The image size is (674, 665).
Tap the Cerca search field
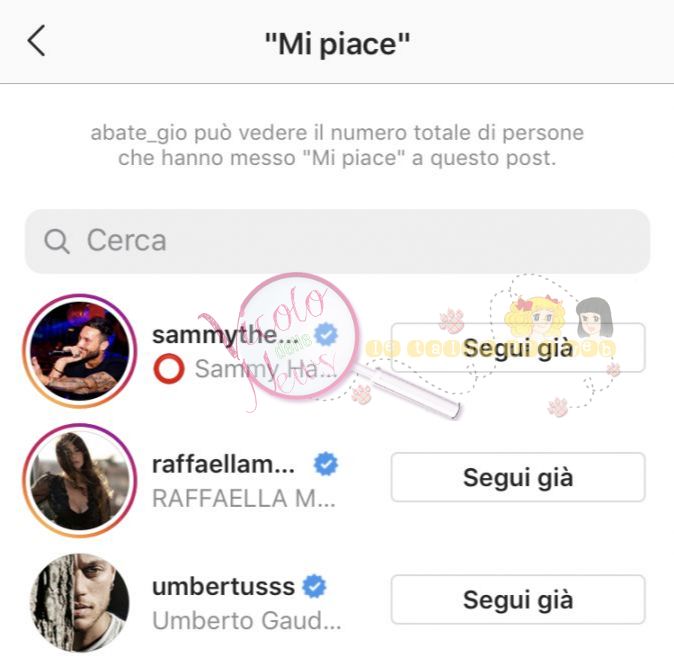[337, 241]
